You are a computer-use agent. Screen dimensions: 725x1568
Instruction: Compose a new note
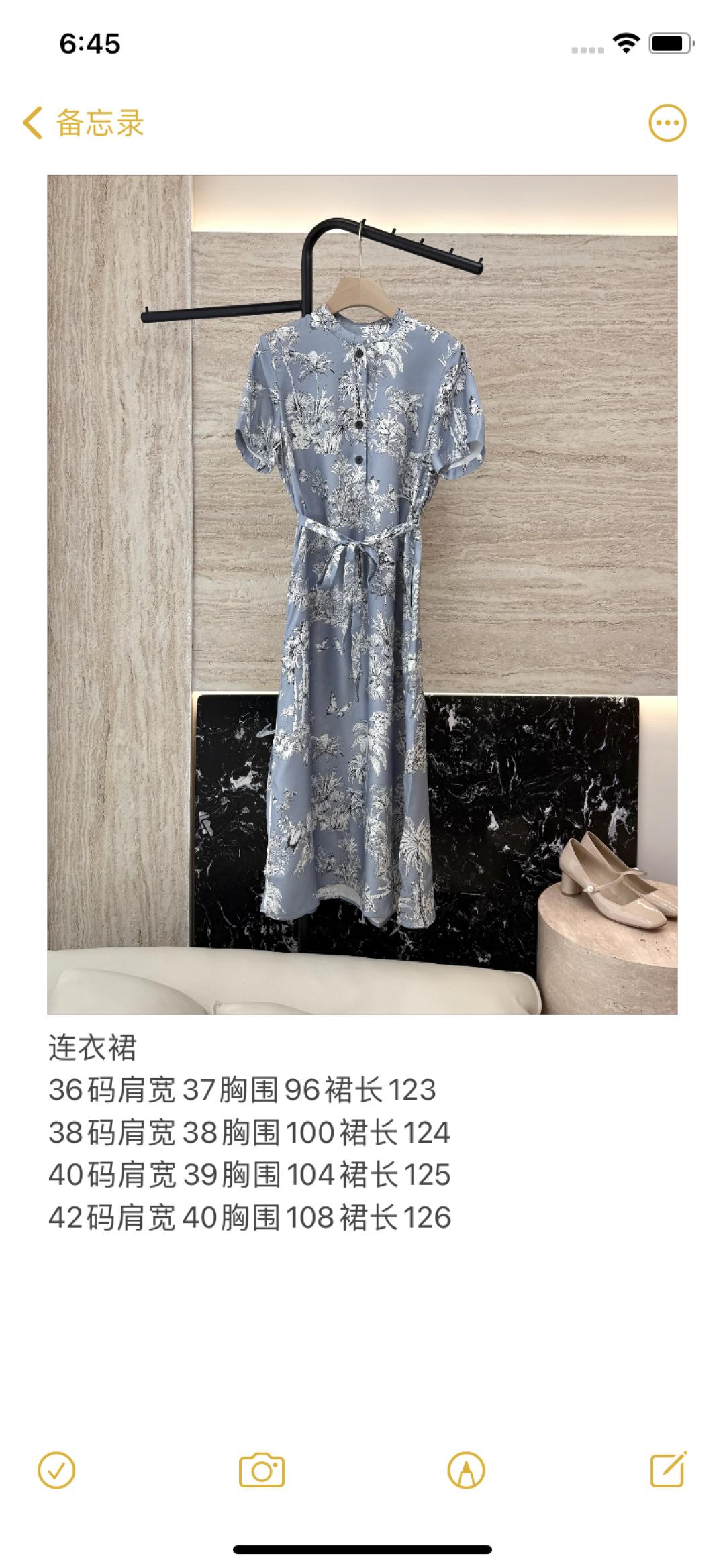(x=669, y=1471)
